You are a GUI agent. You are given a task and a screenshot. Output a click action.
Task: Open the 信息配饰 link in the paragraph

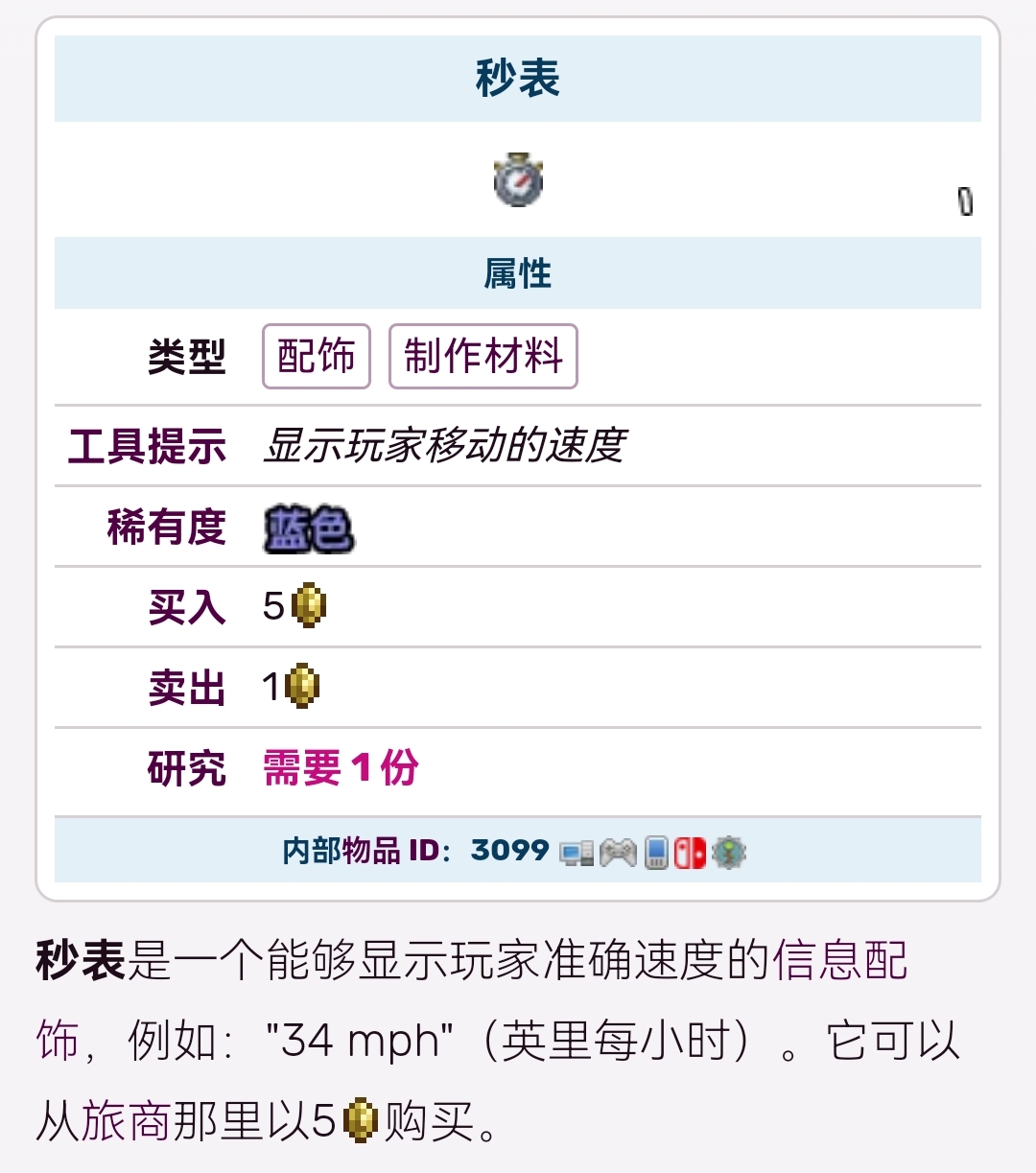pyautogui.click(x=839, y=961)
